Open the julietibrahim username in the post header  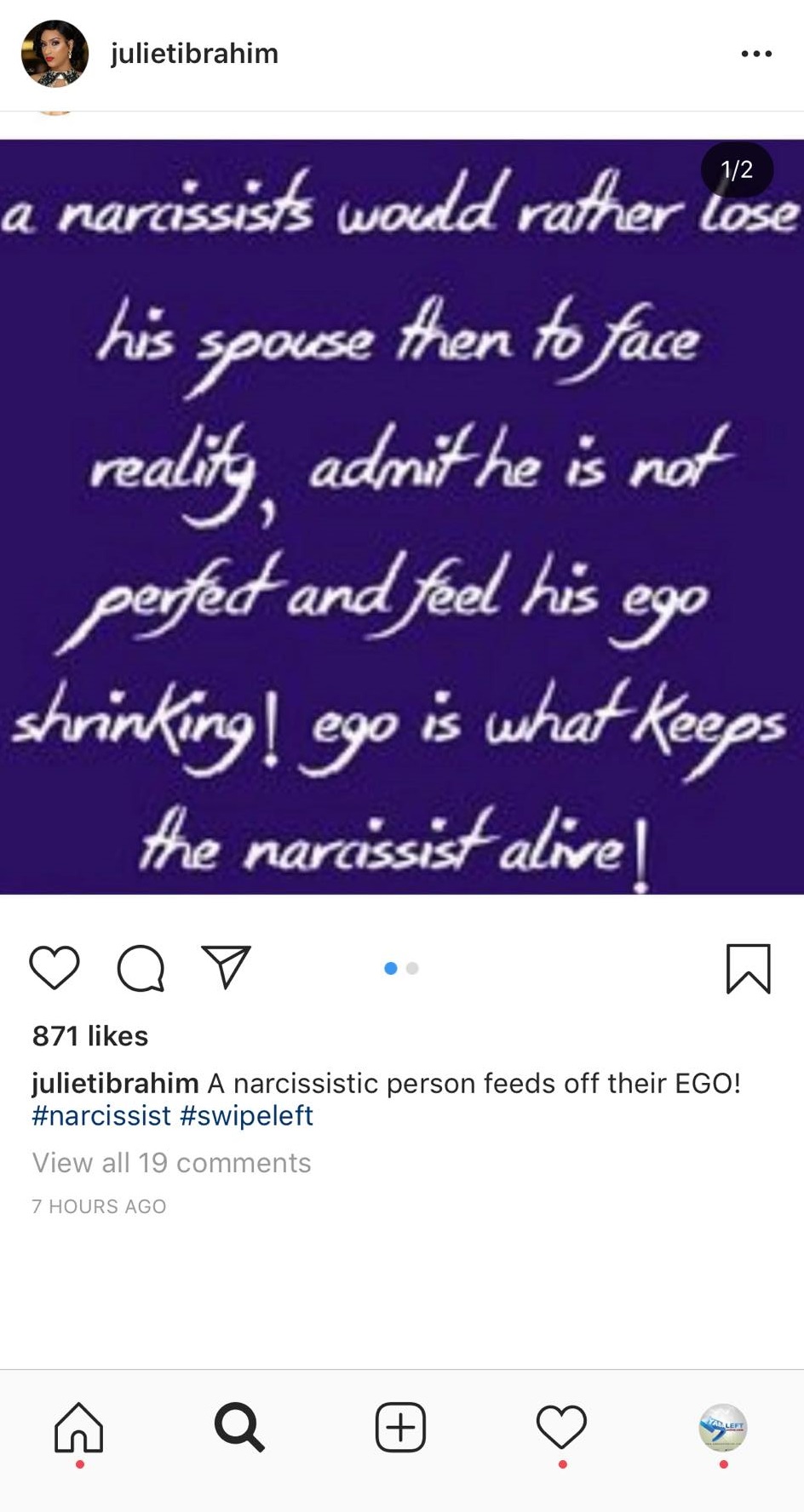194,54
